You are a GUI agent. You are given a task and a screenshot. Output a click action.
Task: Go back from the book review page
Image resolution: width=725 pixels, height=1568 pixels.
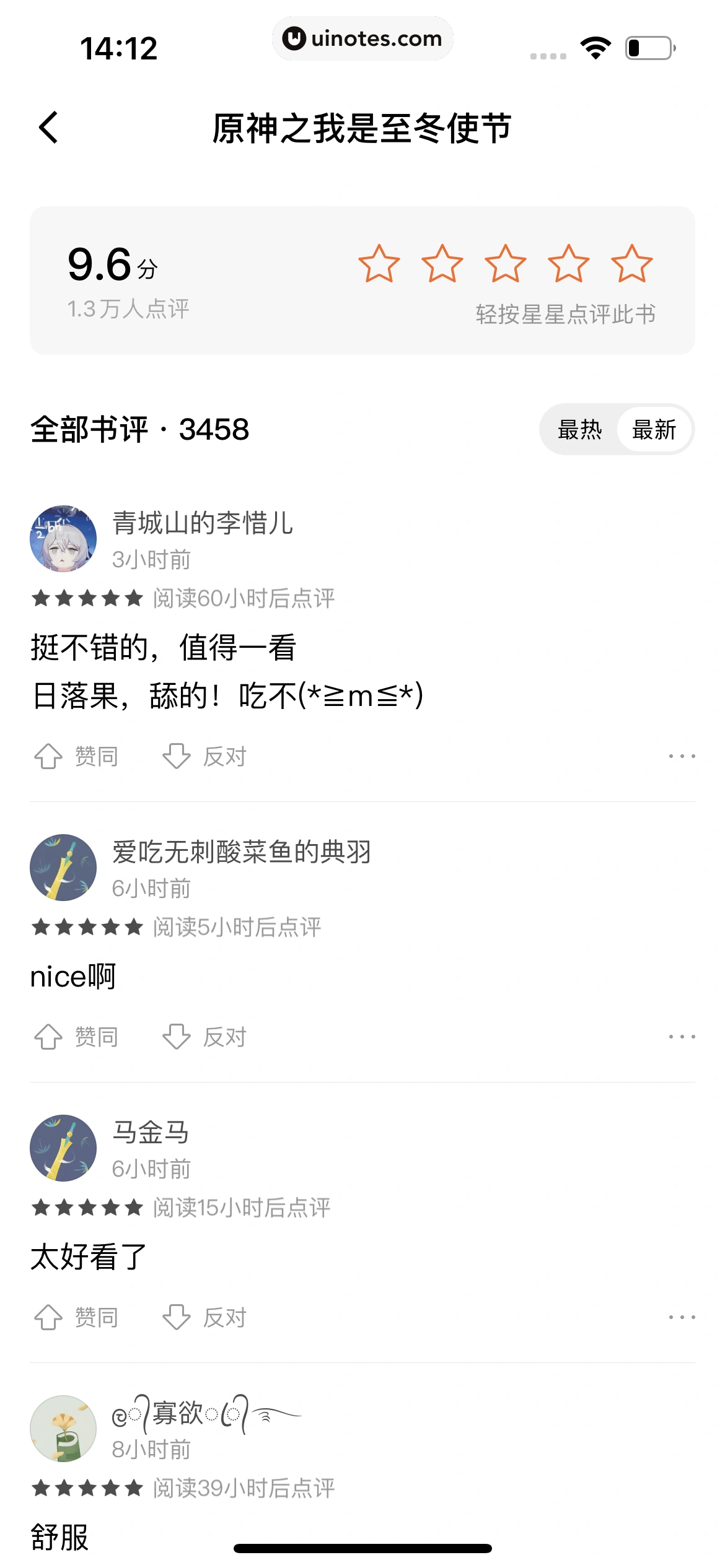[x=48, y=128]
